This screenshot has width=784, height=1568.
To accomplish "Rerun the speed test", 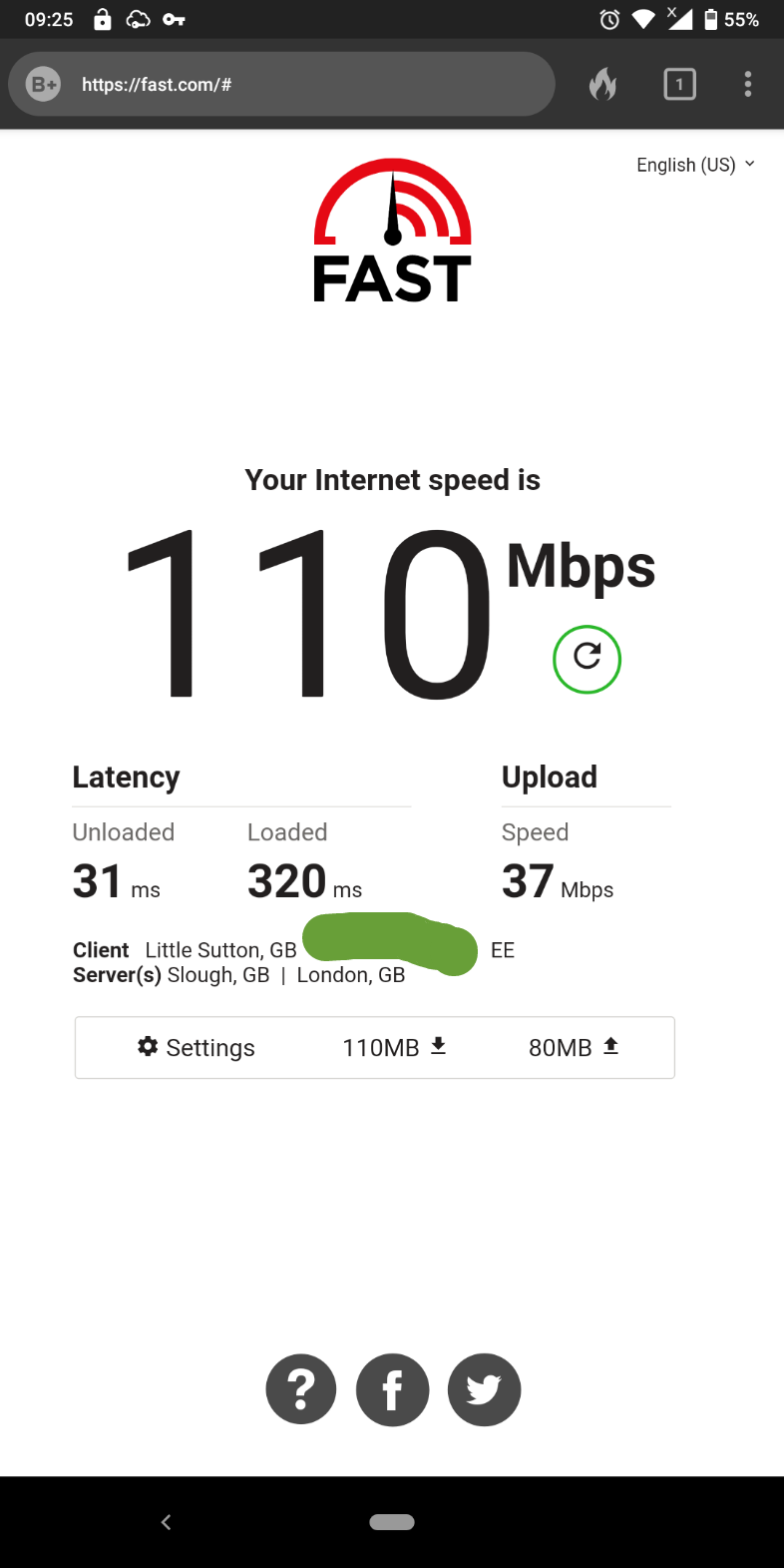I will point(587,659).
